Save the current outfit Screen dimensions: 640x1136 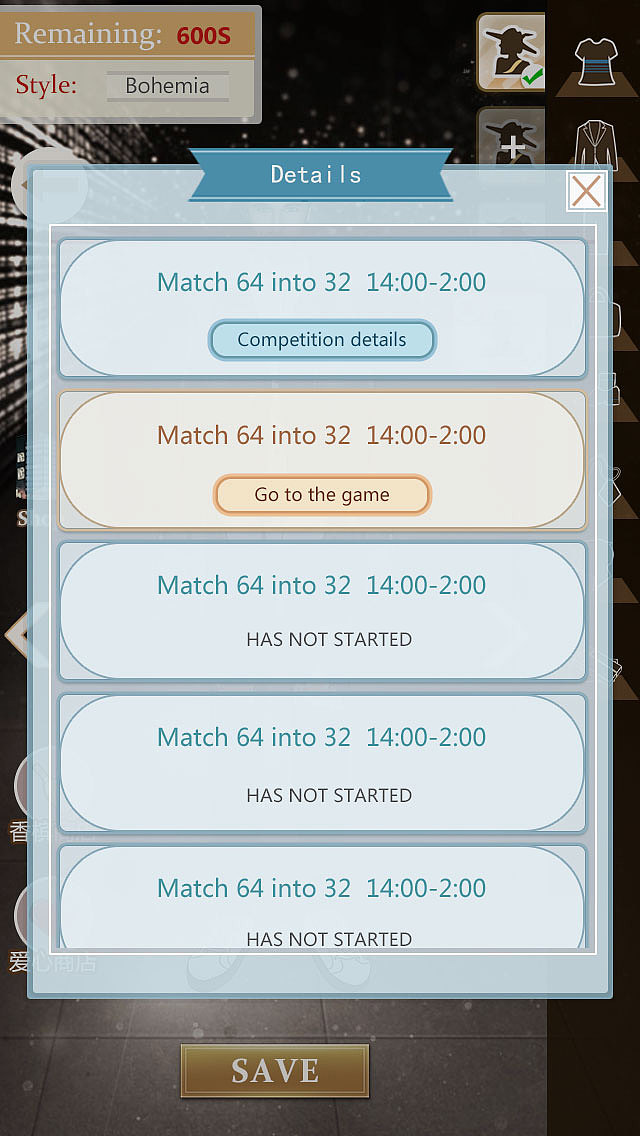tap(275, 1071)
